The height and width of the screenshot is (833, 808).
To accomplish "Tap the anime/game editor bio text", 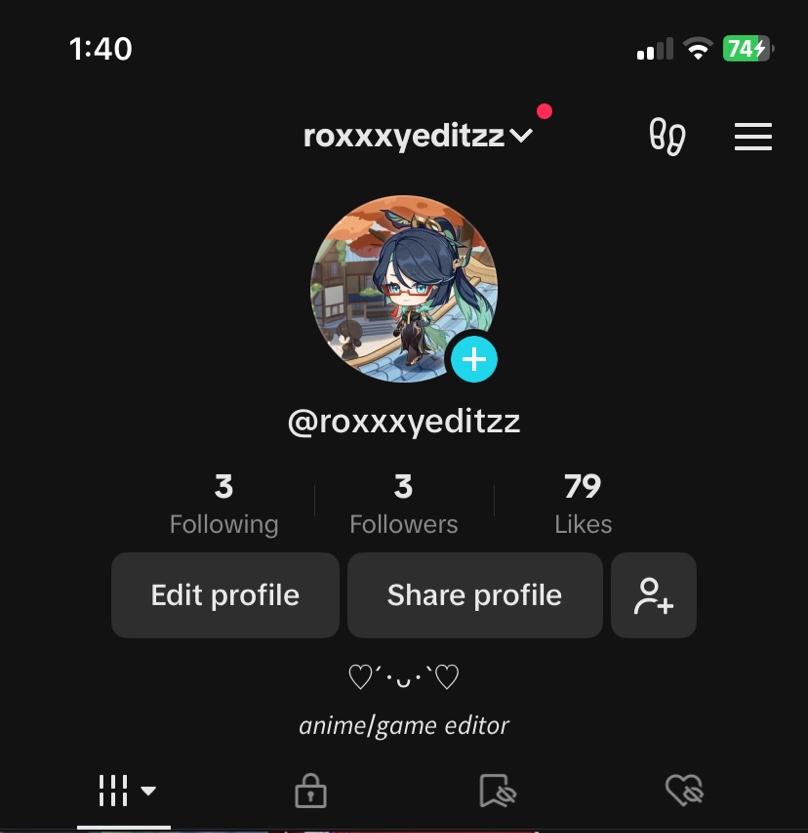I will pyautogui.click(x=404, y=725).
